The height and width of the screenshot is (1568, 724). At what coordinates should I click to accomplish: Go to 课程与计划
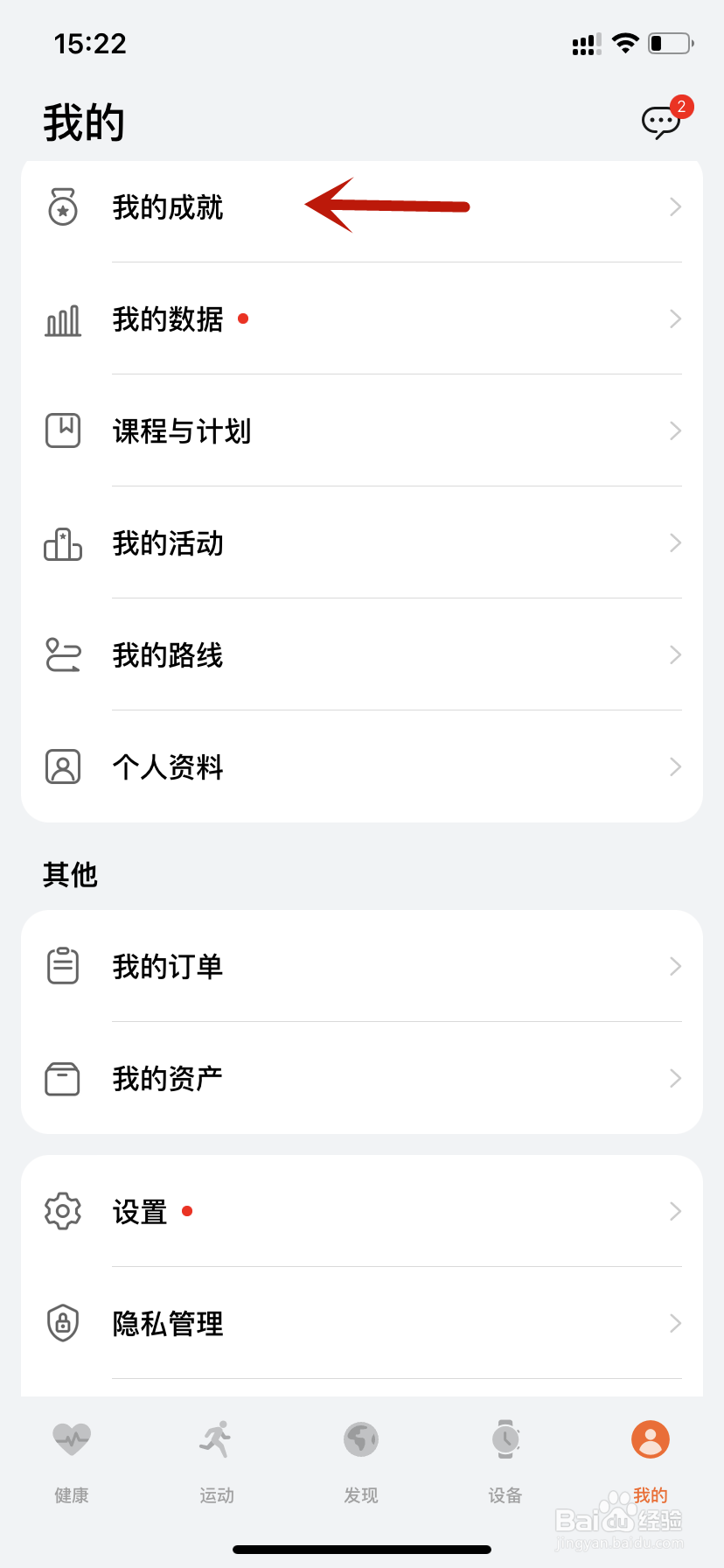point(362,431)
